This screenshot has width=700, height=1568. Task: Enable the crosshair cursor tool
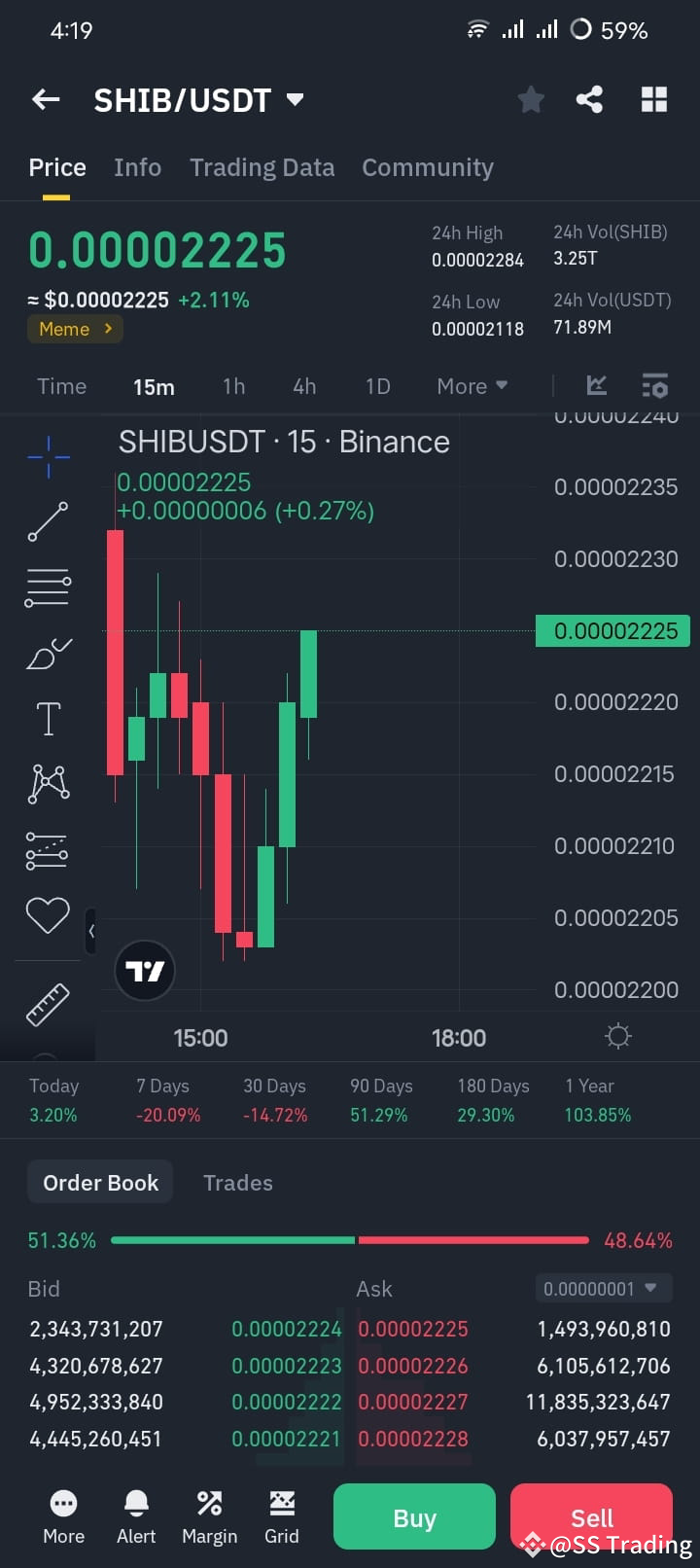coord(48,455)
